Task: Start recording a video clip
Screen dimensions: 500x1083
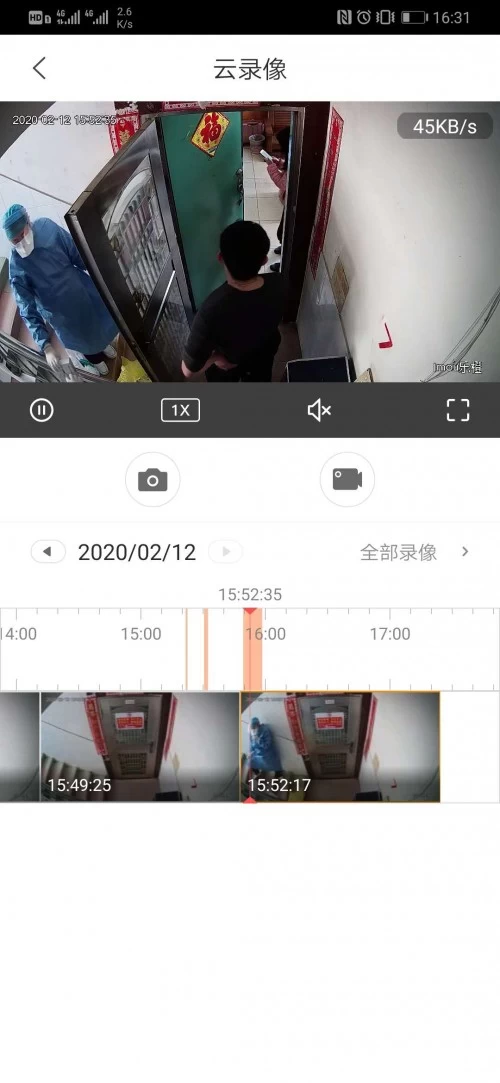Action: click(x=347, y=479)
